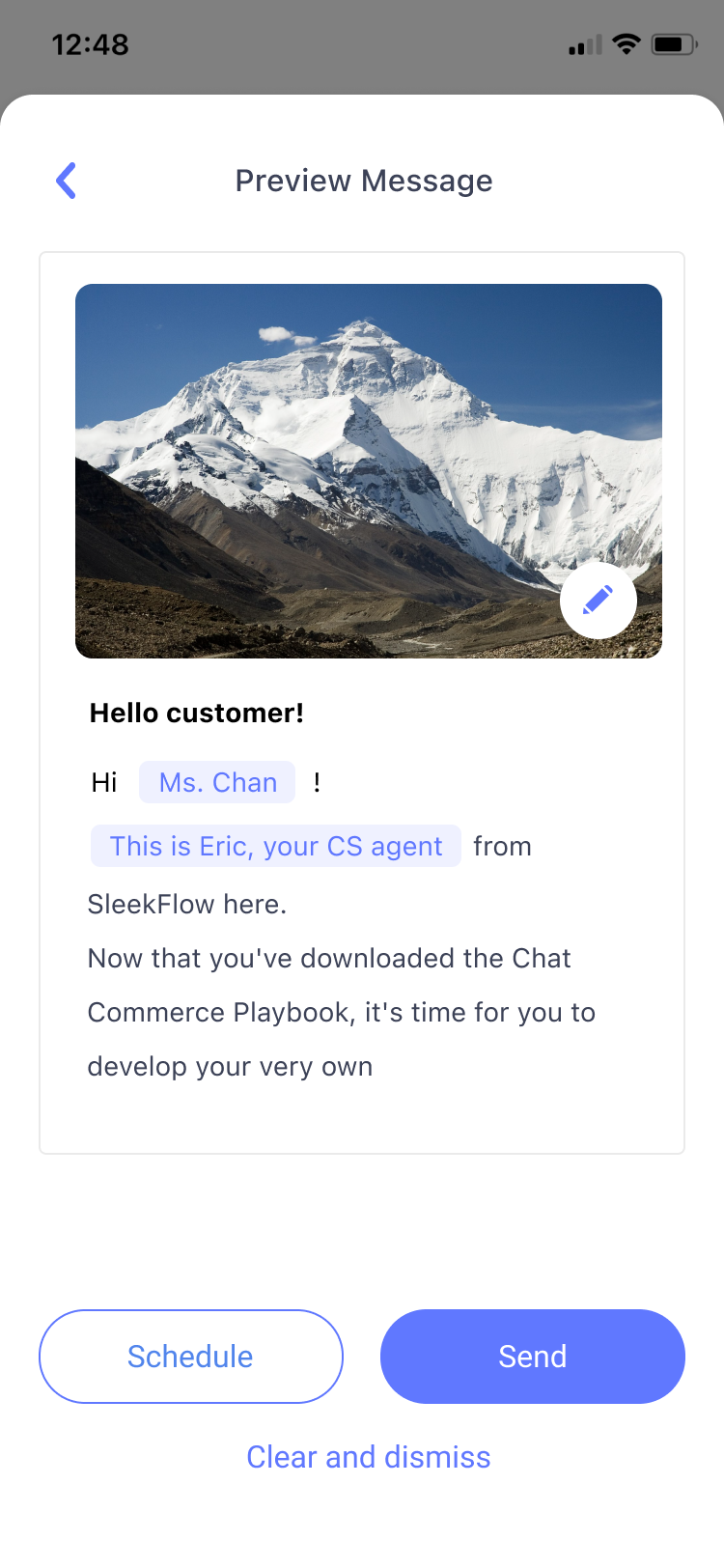The width and height of the screenshot is (724, 1568).
Task: Tap Clear and dismiss
Action: pos(368,1456)
